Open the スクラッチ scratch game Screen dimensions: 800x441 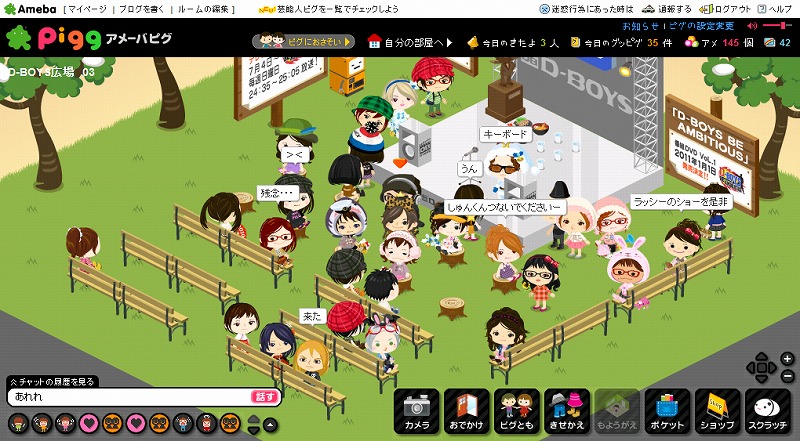(767, 412)
